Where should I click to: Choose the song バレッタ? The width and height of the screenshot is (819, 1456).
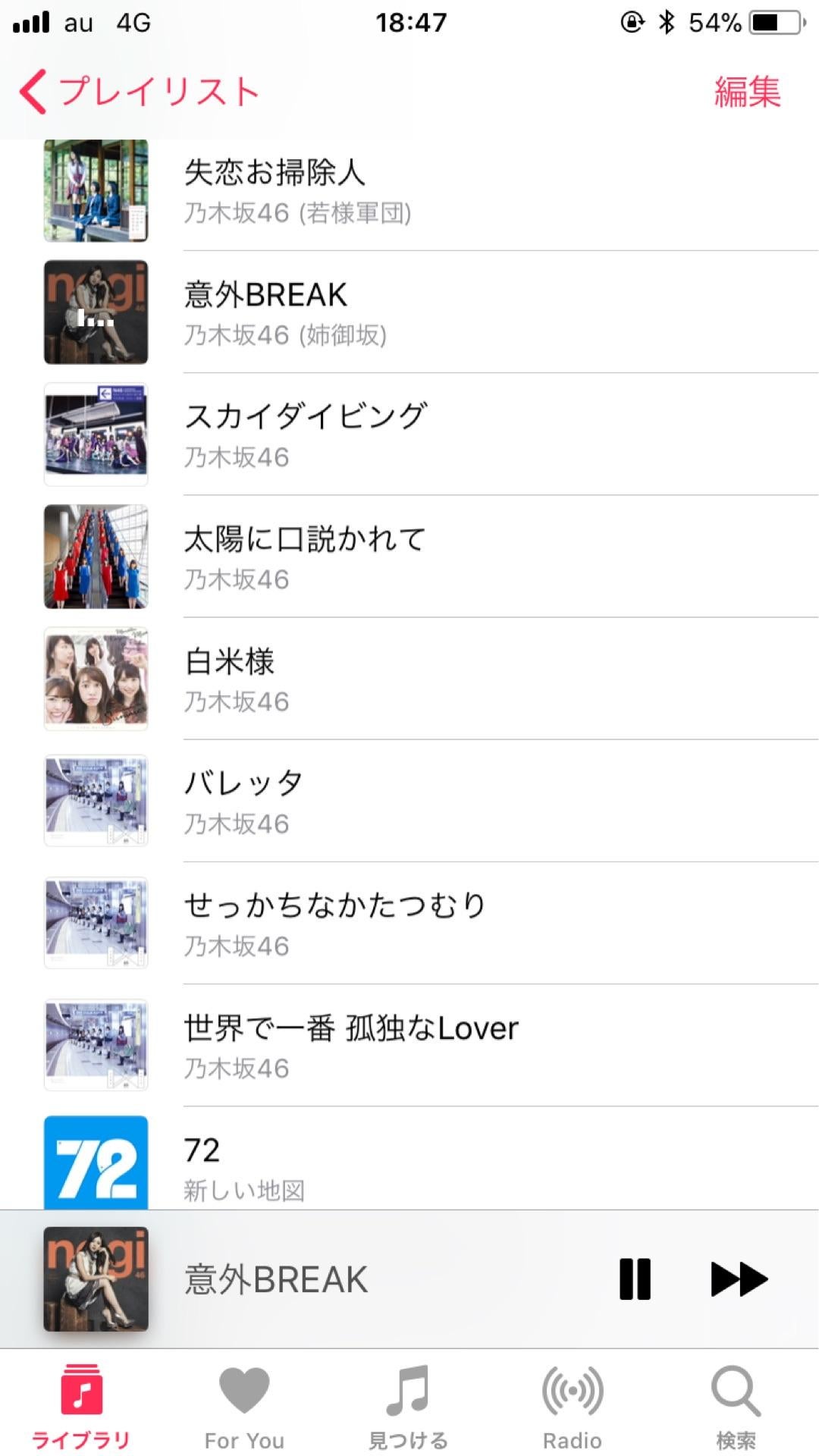click(425, 801)
